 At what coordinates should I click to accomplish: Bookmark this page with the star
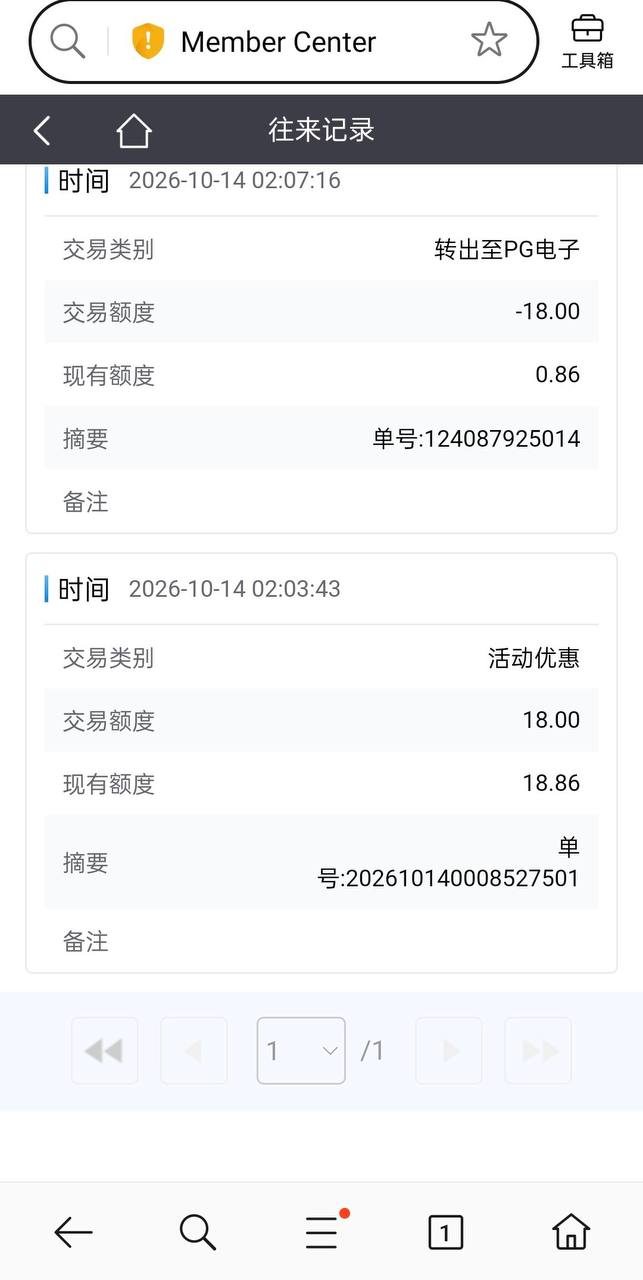[x=489, y=41]
